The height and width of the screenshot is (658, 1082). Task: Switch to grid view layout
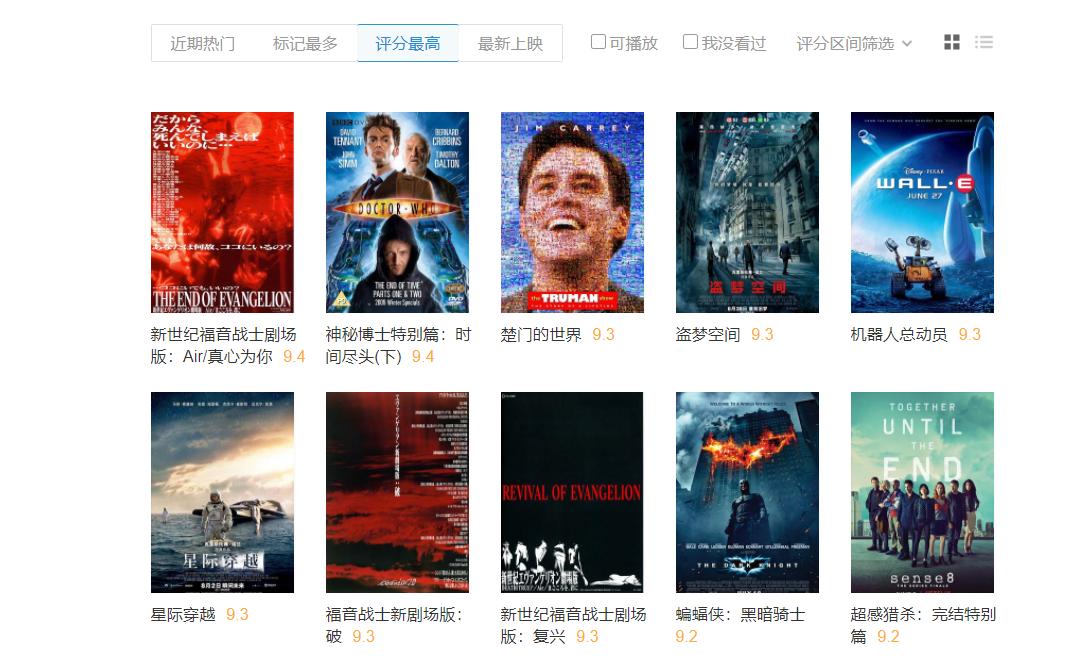[x=952, y=42]
